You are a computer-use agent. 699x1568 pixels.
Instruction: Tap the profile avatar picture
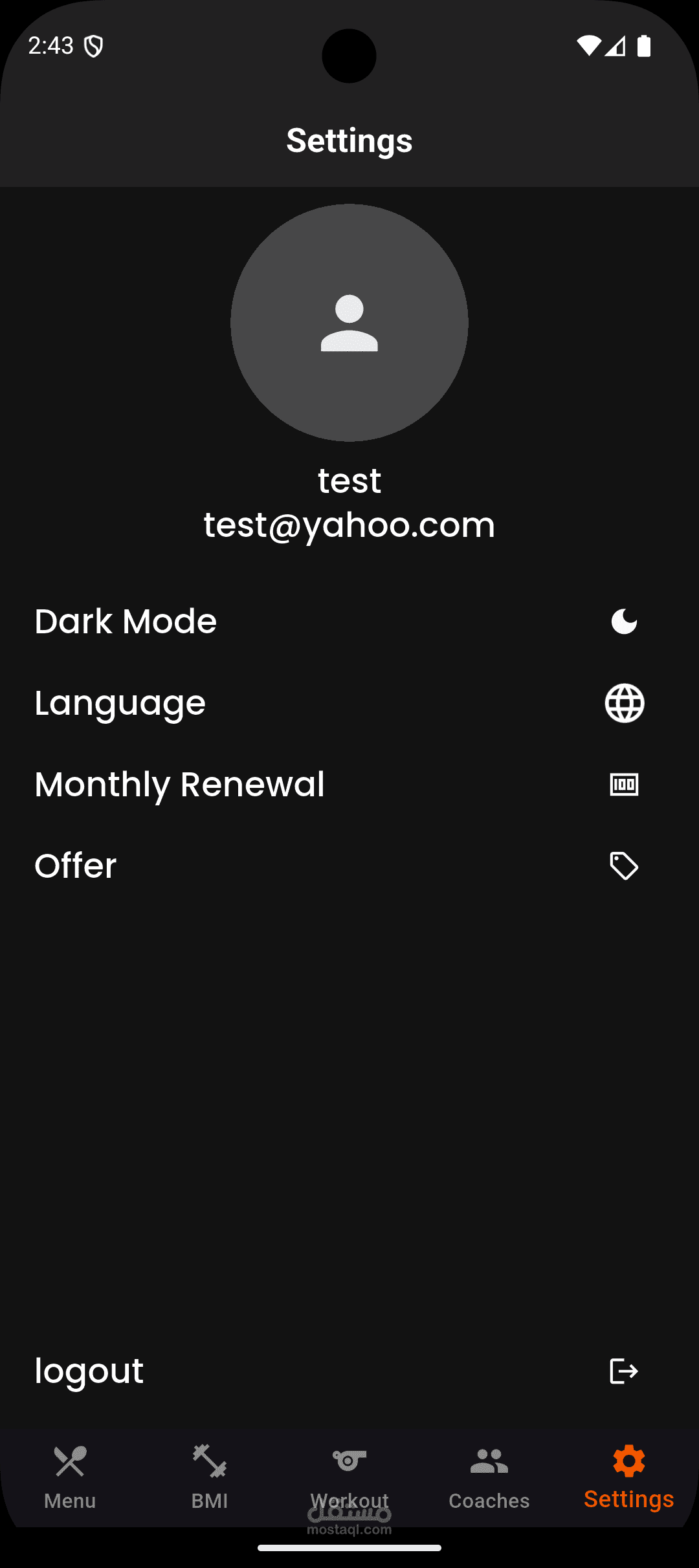[349, 323]
